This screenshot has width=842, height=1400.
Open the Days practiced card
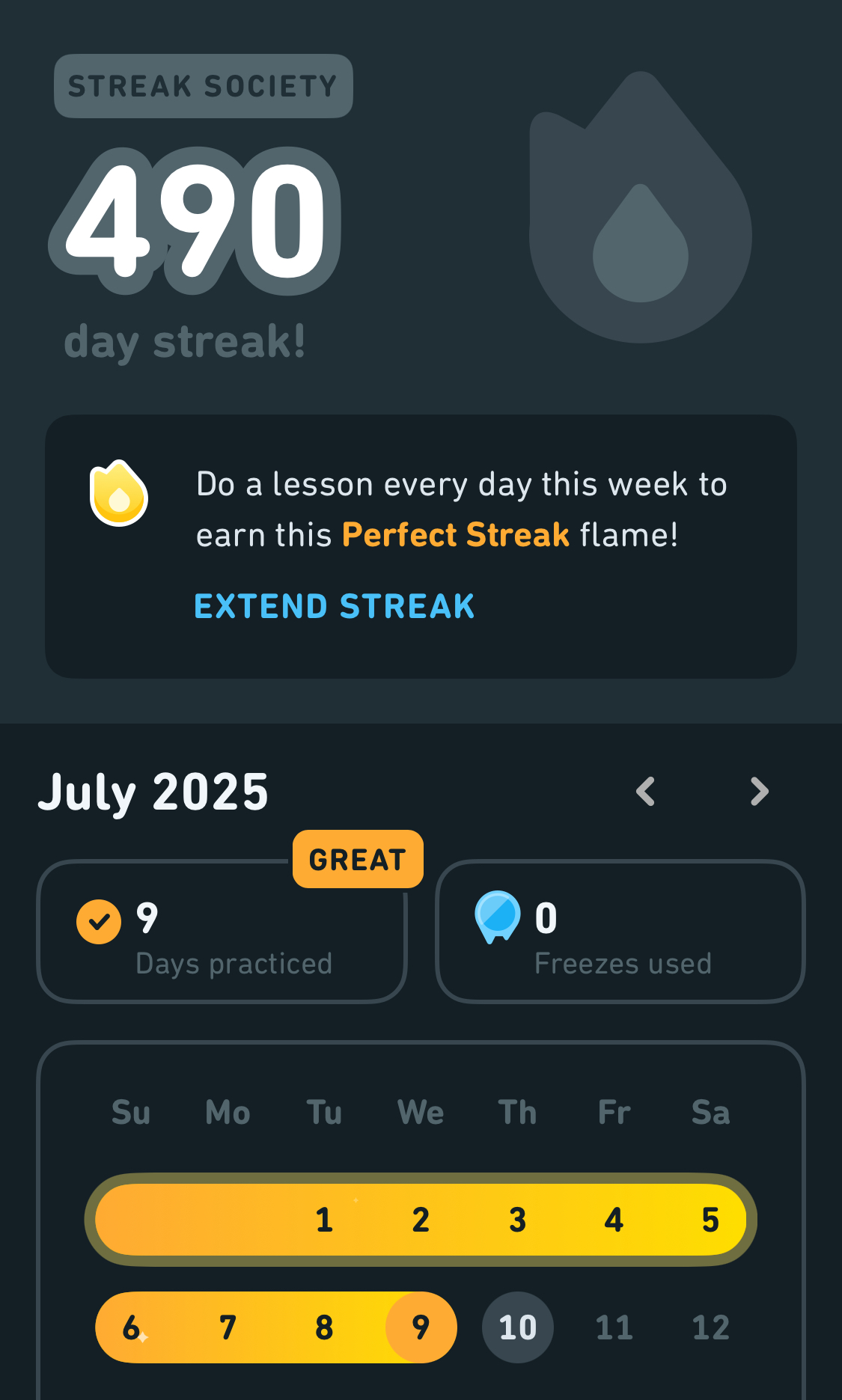pos(222,932)
